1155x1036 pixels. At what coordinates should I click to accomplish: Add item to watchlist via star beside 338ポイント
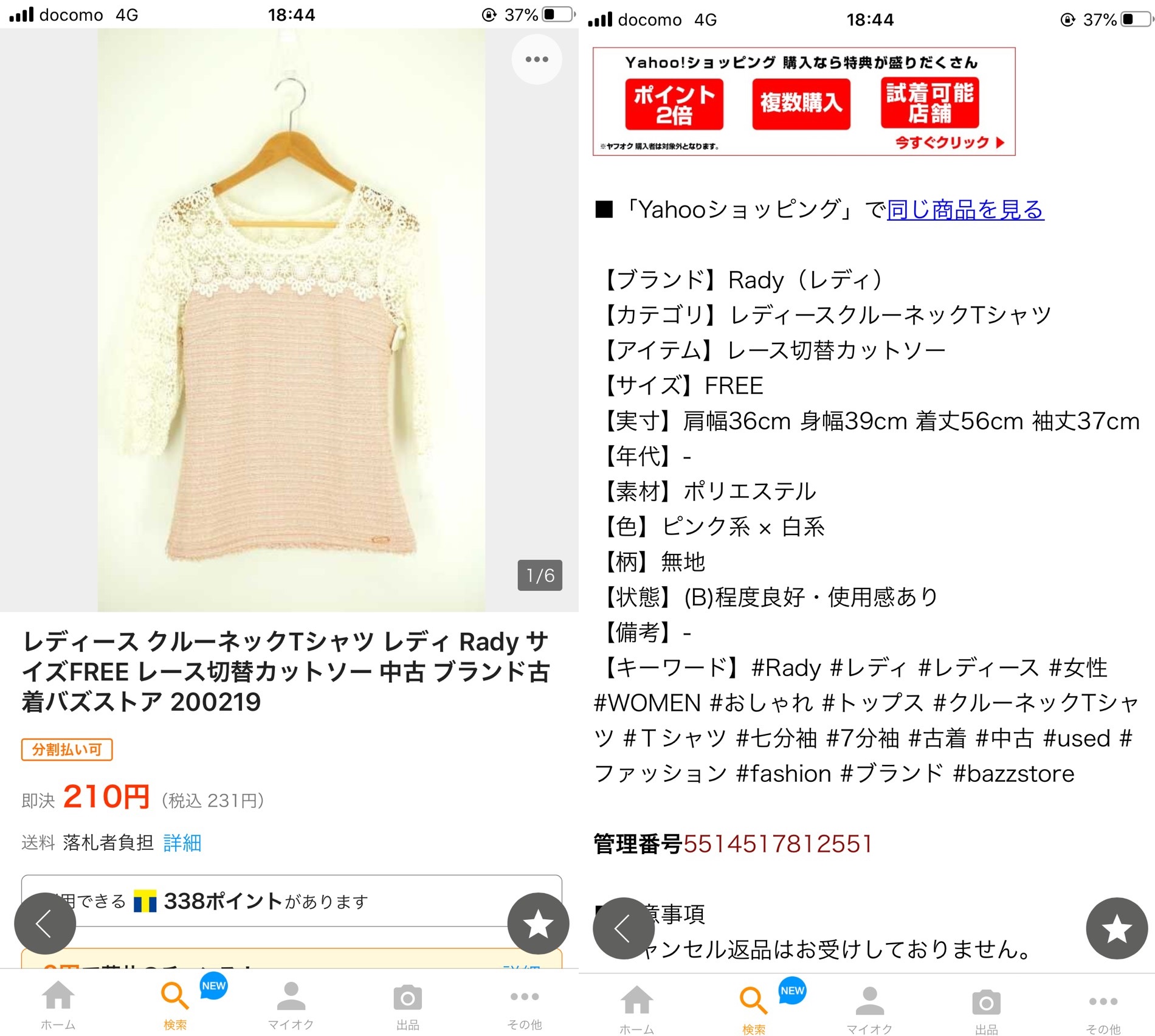pyautogui.click(x=538, y=924)
